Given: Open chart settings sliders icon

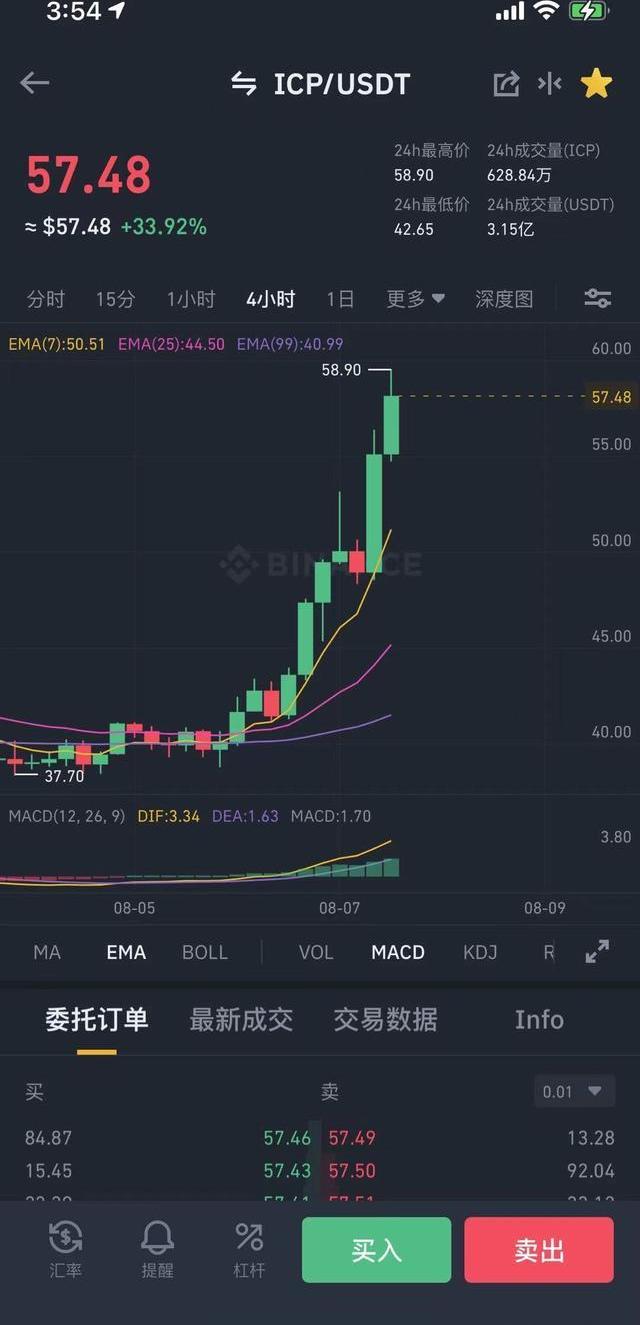Looking at the screenshot, I should tap(597, 298).
